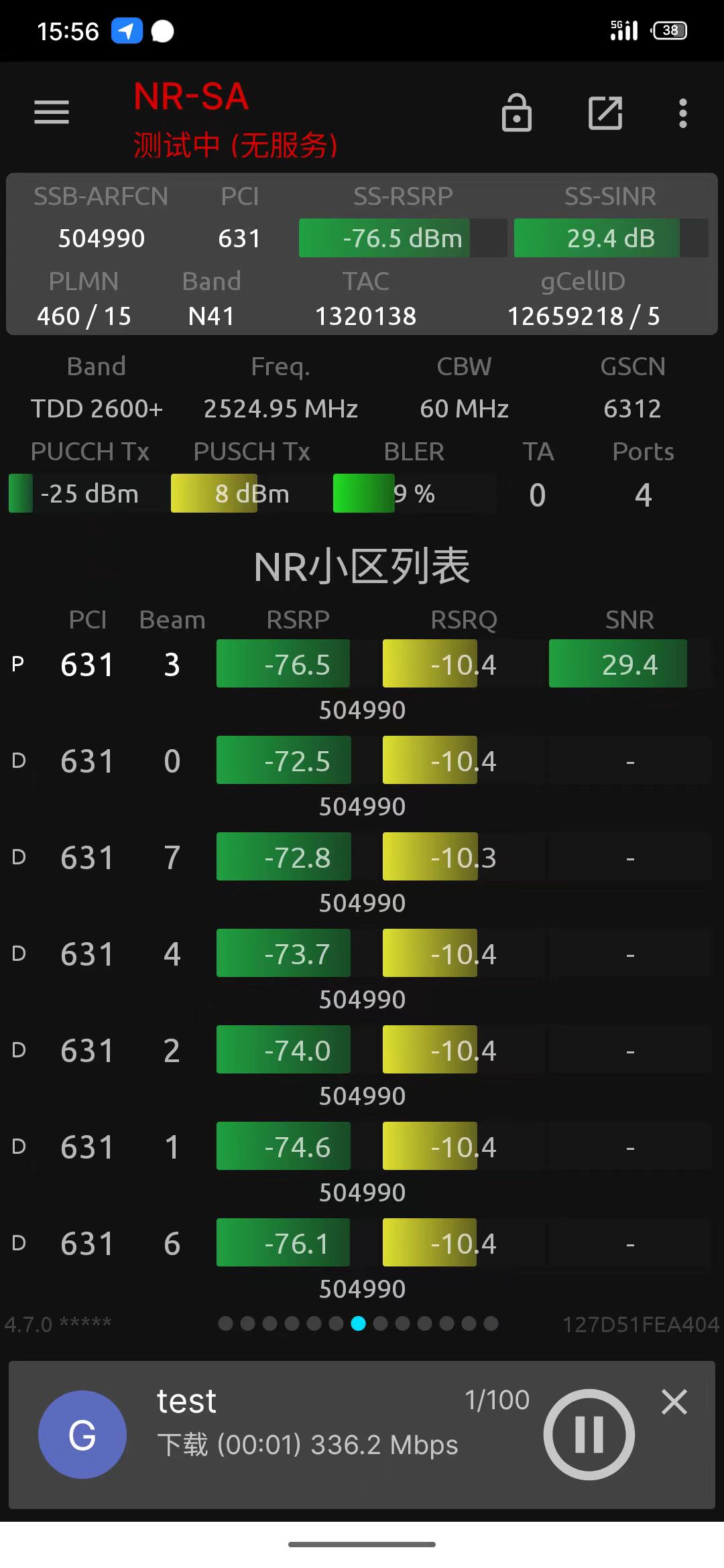This screenshot has height=1568, width=724.
Task: Select the cell row with Beam 0
Action: tap(362, 761)
